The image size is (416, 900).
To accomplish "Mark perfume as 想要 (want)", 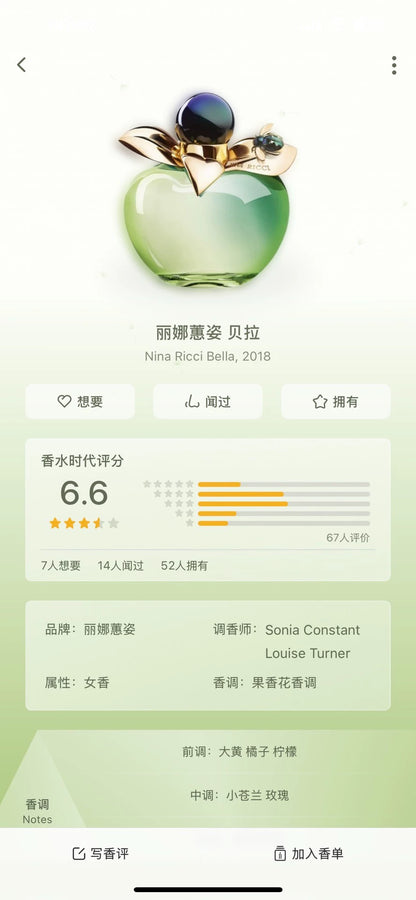I will click(80, 401).
